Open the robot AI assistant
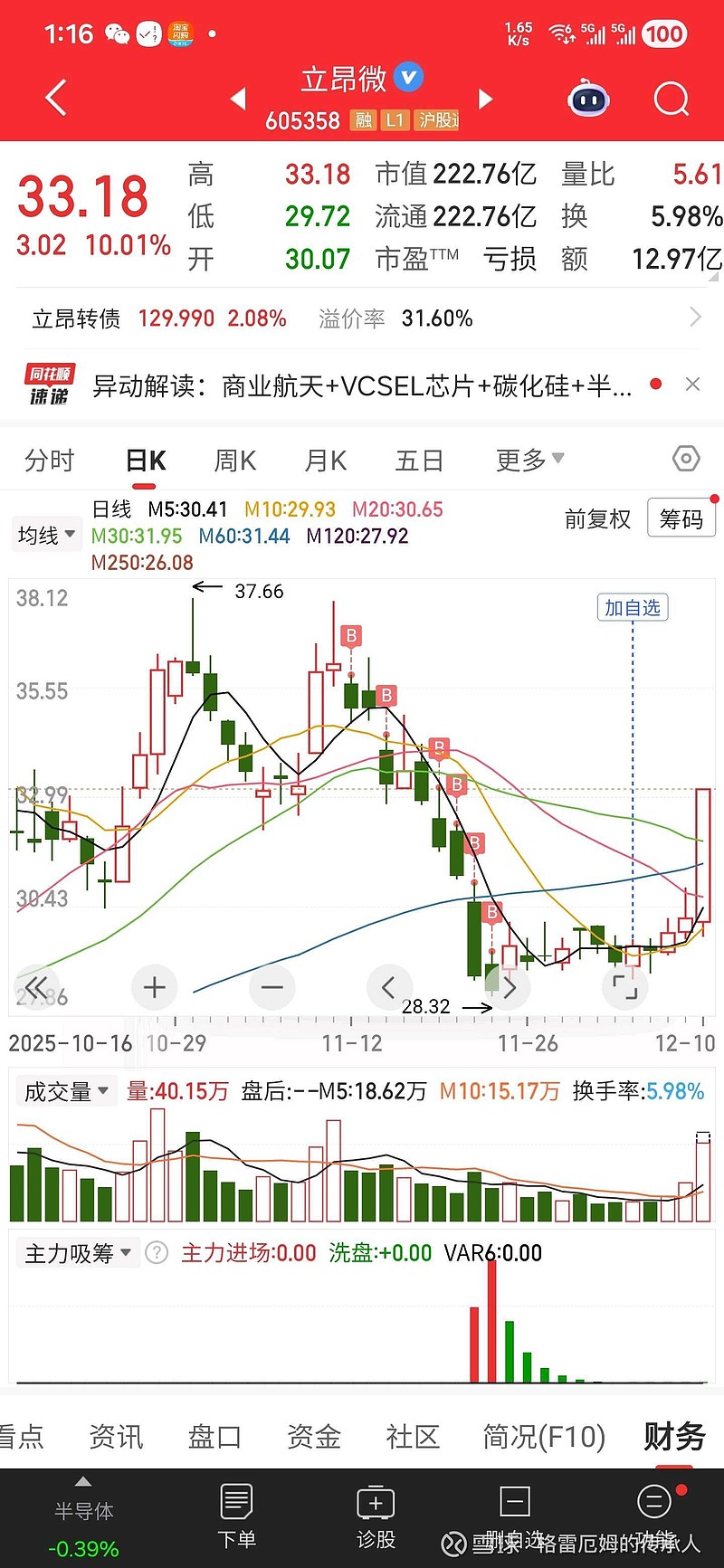The image size is (724, 1568). click(588, 99)
